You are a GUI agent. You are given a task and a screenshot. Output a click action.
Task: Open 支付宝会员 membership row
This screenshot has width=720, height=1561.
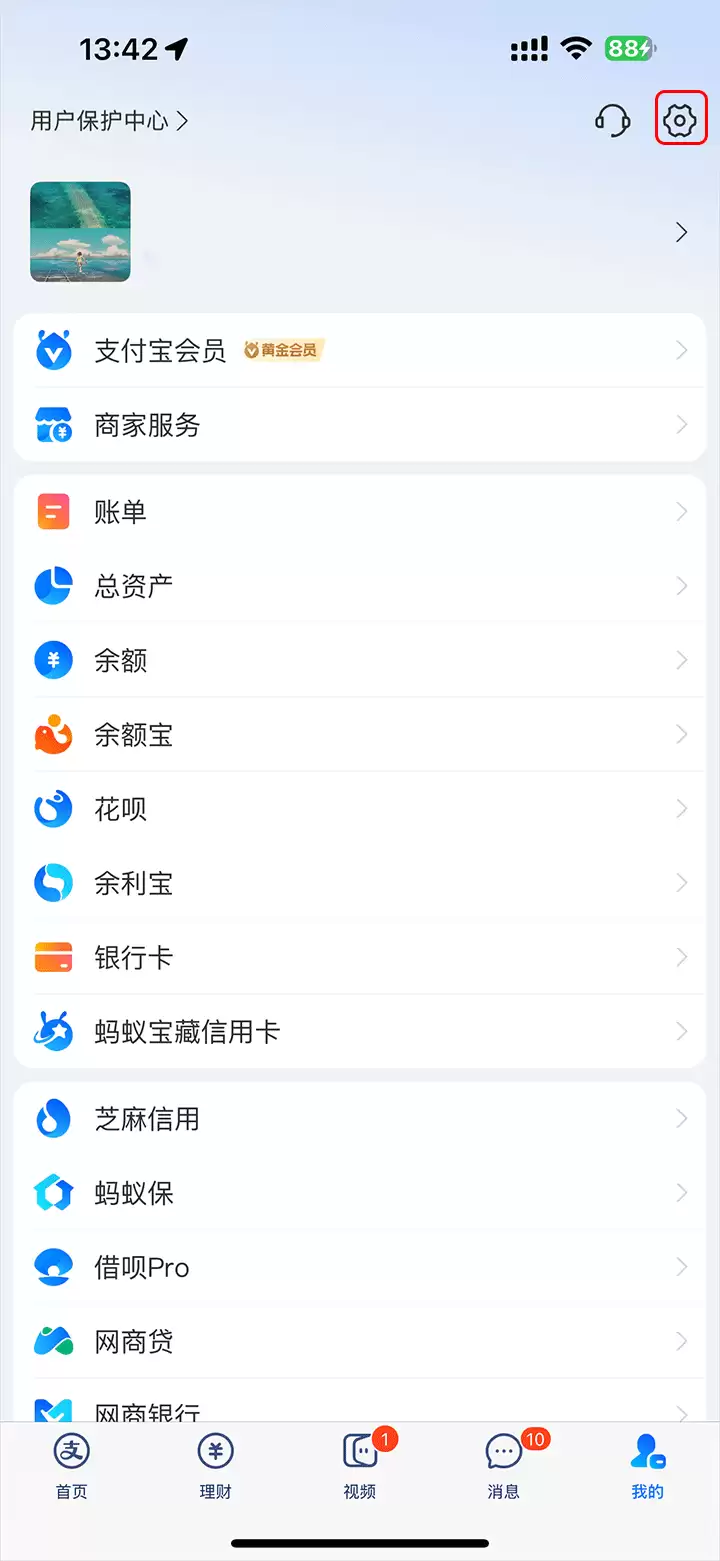360,351
